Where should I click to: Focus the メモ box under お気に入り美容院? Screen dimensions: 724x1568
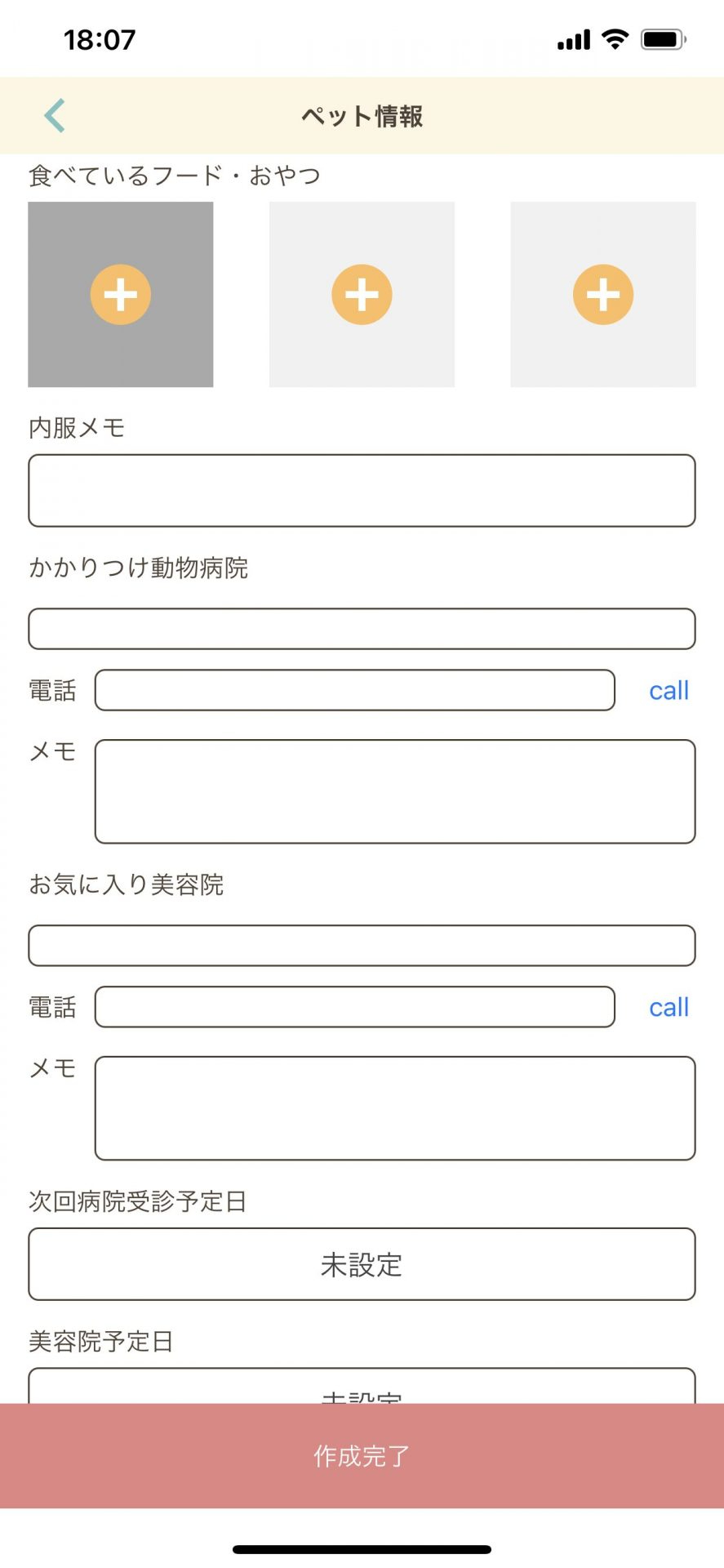click(x=395, y=1107)
